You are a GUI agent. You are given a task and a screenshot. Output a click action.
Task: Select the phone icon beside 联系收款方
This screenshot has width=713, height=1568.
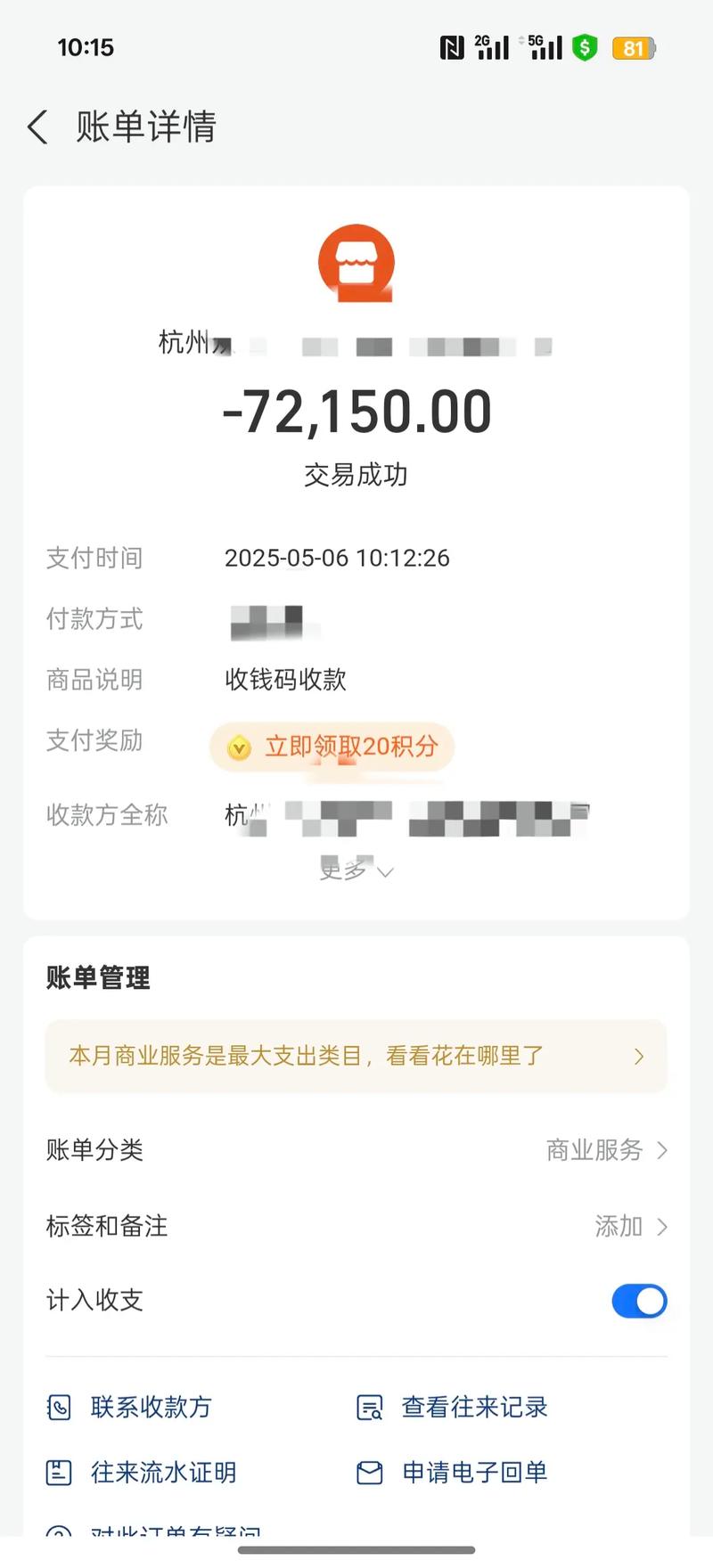click(58, 1407)
